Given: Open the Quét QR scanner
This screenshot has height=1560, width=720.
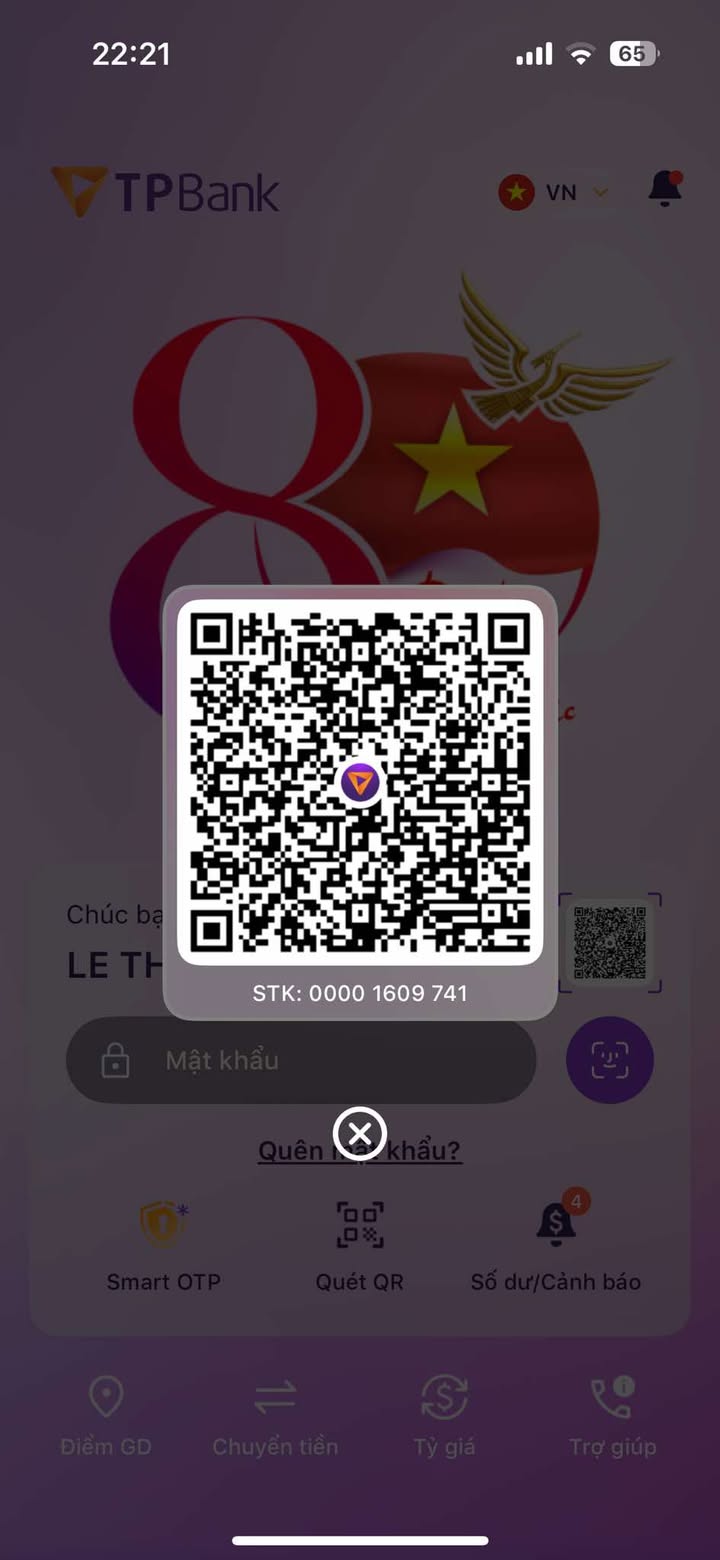Looking at the screenshot, I should pyautogui.click(x=360, y=1245).
